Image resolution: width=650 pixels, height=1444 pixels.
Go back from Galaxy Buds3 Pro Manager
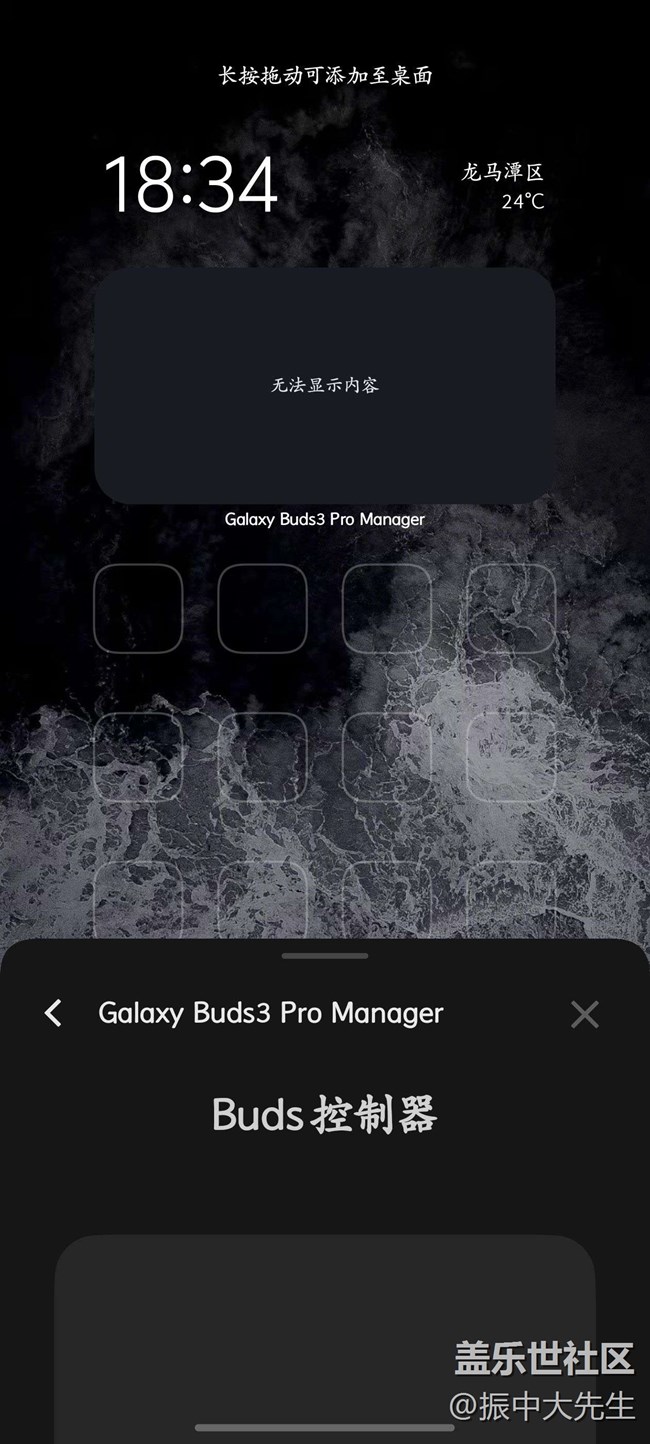54,1013
